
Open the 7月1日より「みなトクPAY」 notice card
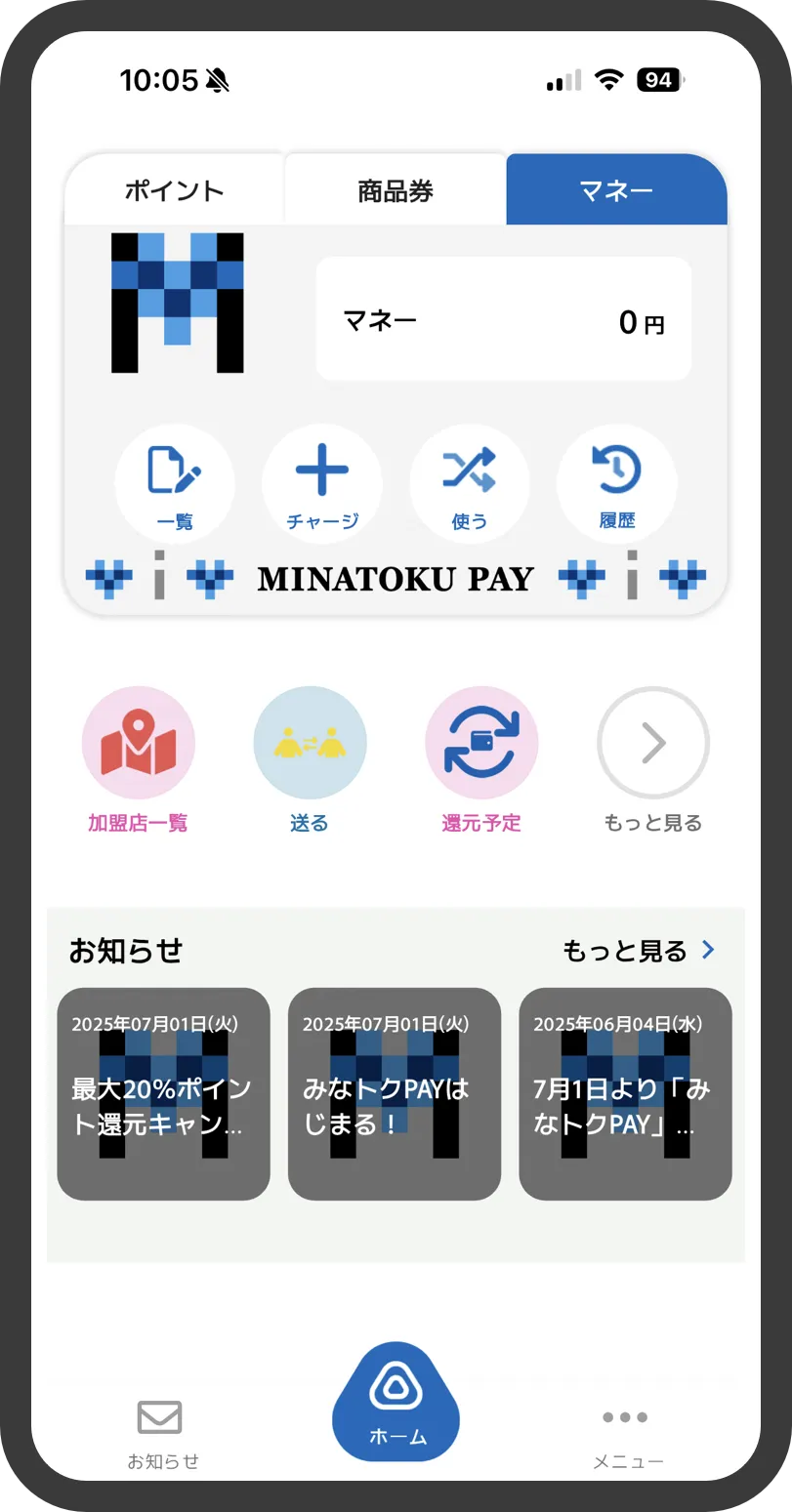(625, 1093)
